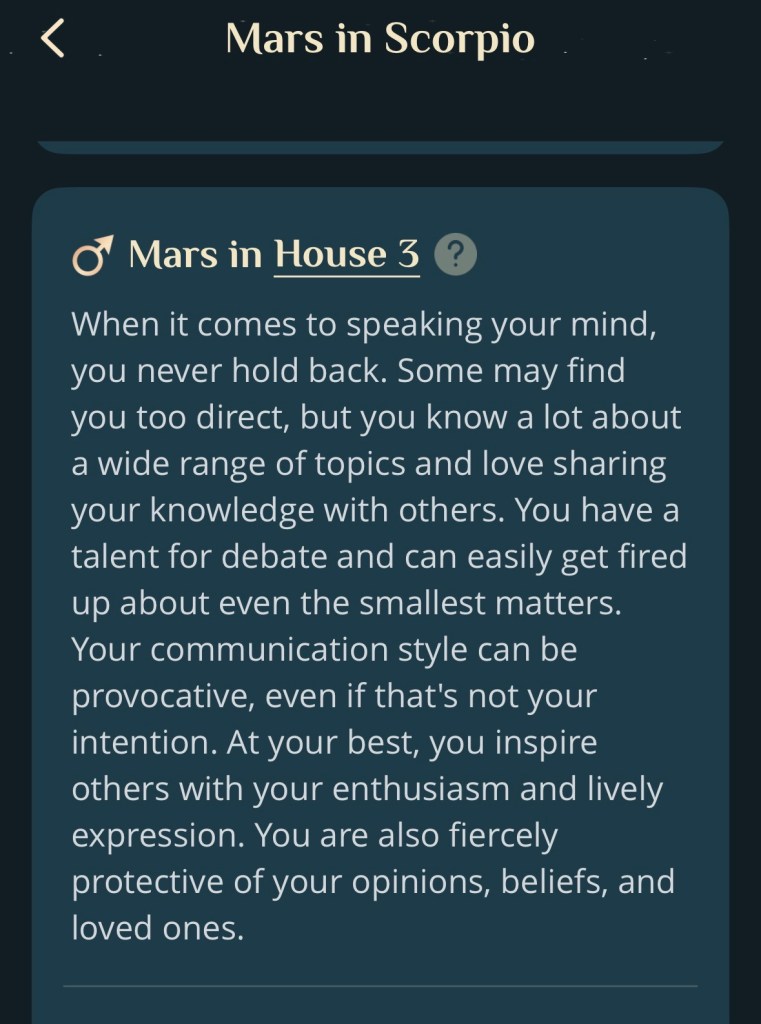This screenshot has width=761, height=1024.
Task: Go back from Mars in Scorpio
Action: (52, 39)
